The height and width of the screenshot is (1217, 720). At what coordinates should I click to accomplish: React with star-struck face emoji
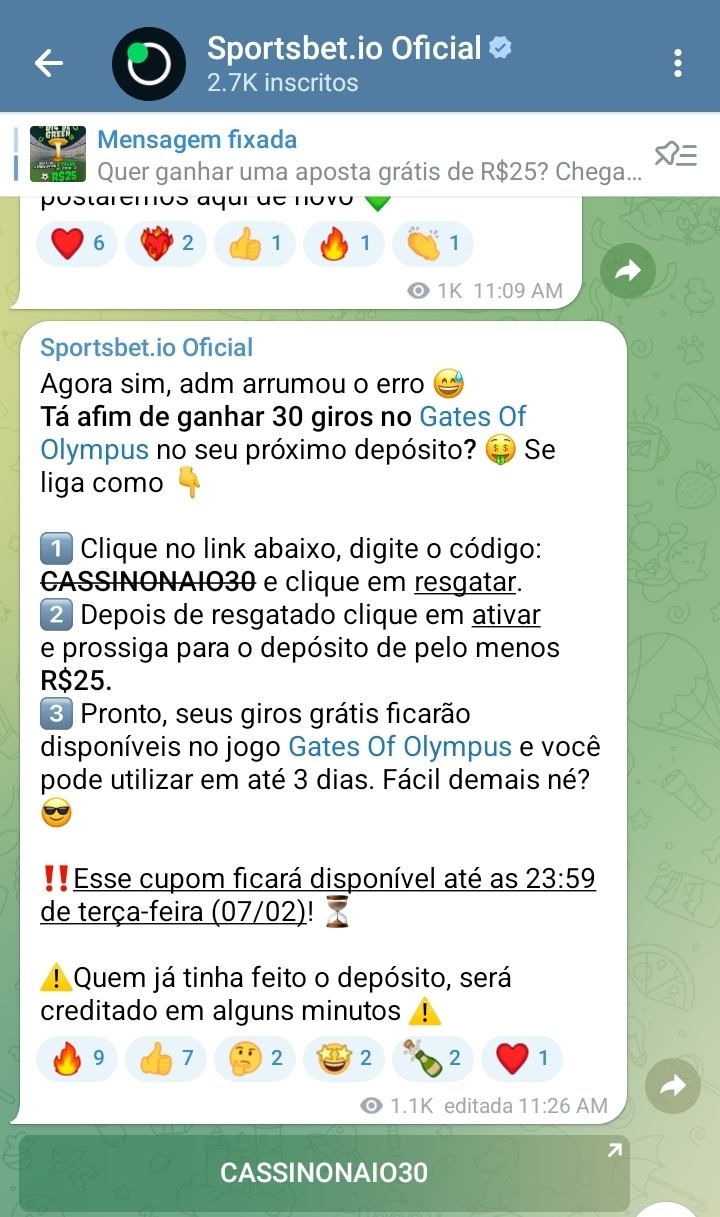[344, 1058]
